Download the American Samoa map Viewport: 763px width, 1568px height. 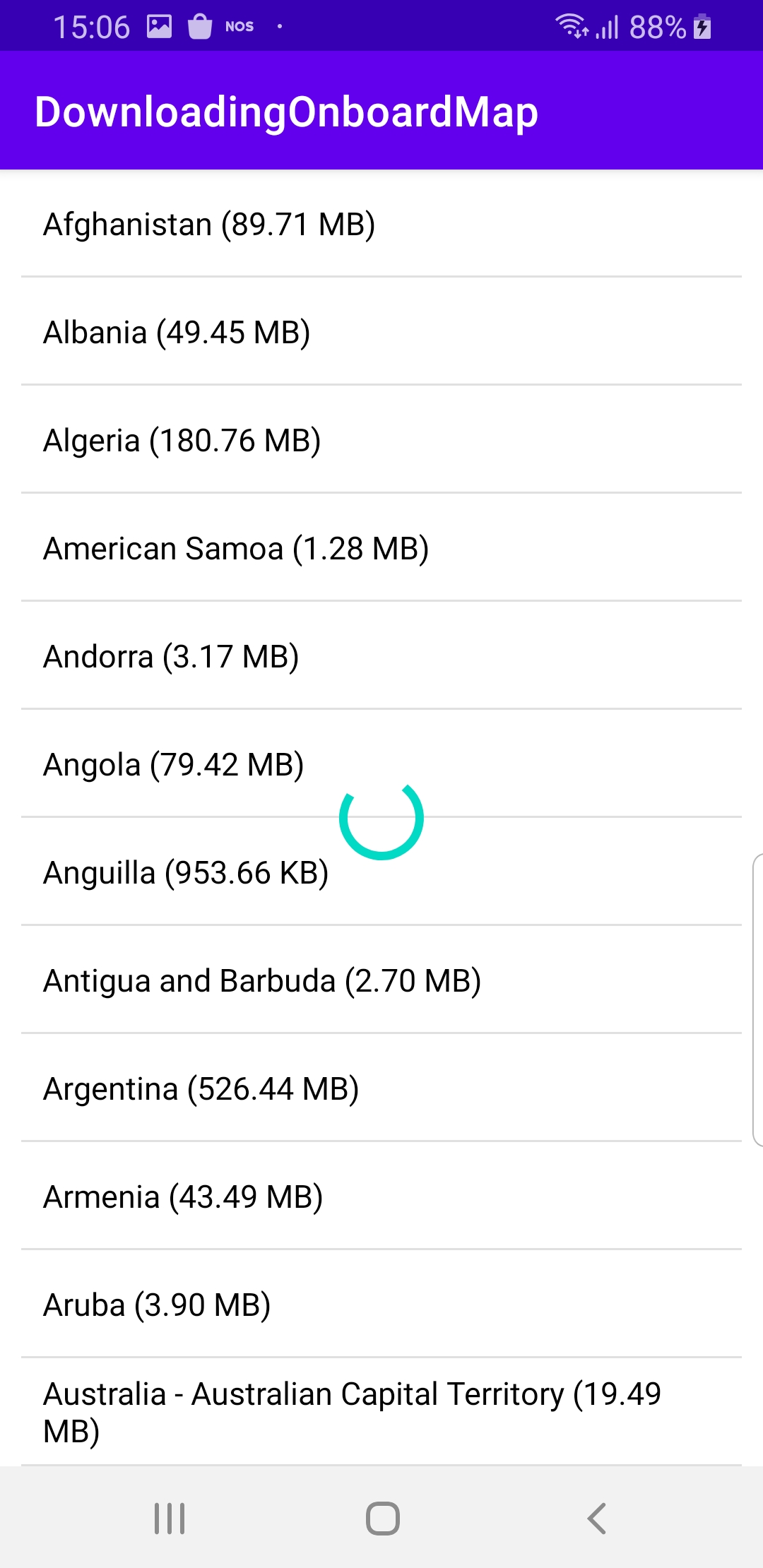pyautogui.click(x=381, y=547)
